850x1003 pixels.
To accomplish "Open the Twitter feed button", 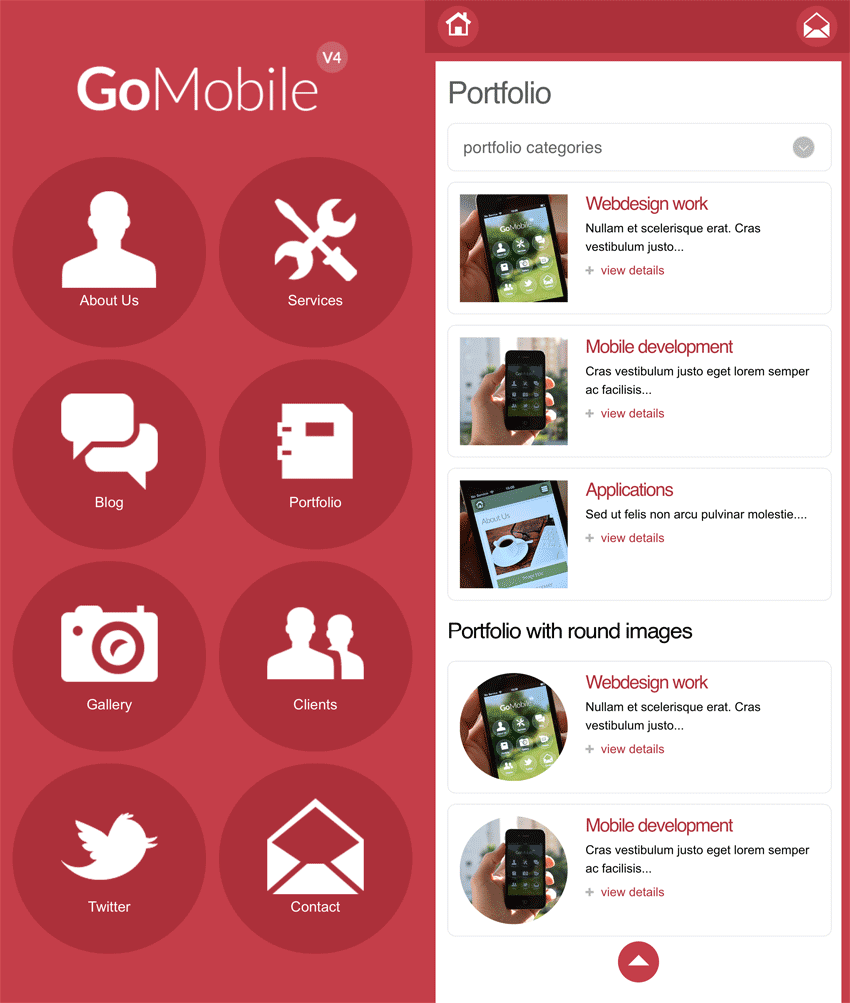I will point(109,858).
